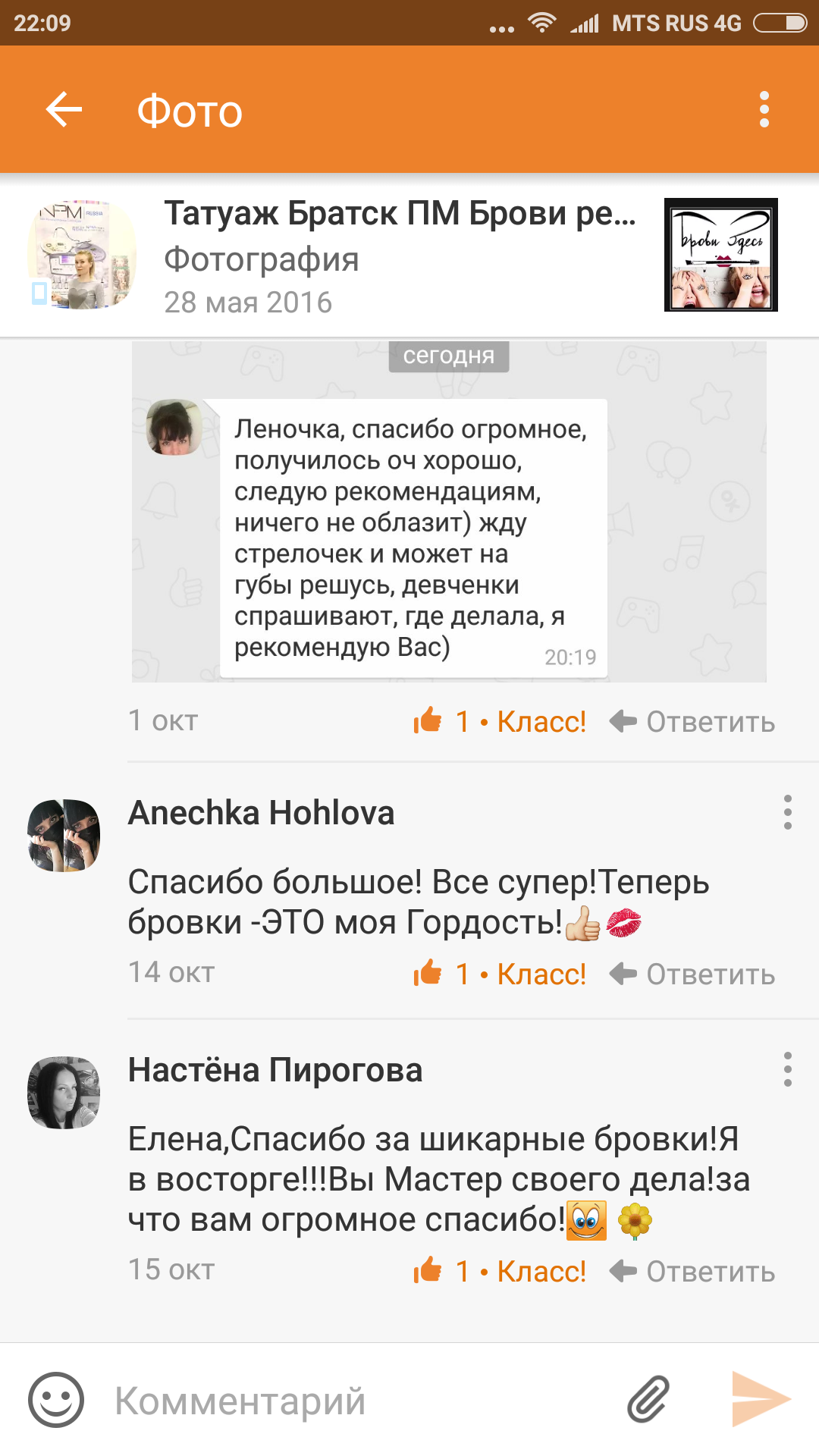Reply to Настёна Пирогова's comment
The image size is (819, 1456).
pyautogui.click(x=692, y=1271)
